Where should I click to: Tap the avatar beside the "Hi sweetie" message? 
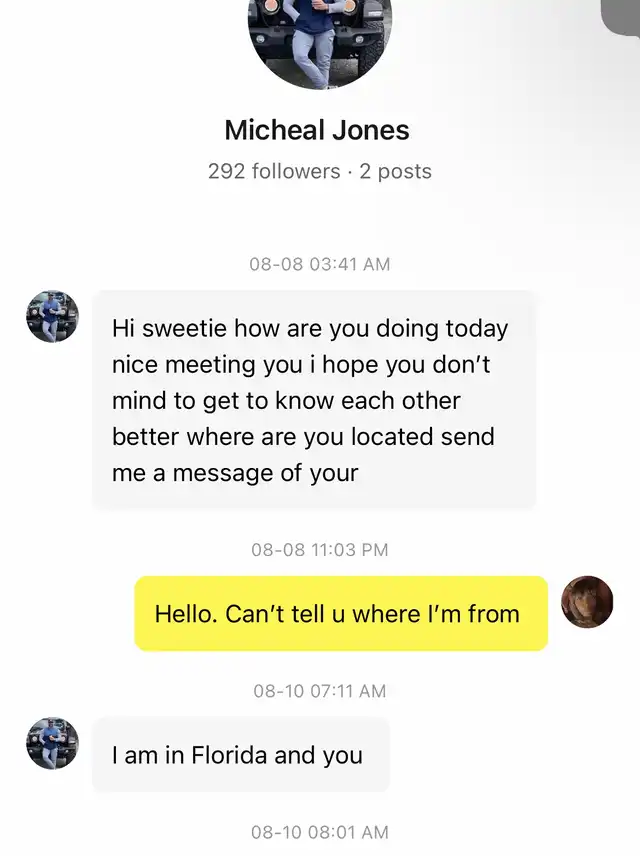[x=52, y=317]
